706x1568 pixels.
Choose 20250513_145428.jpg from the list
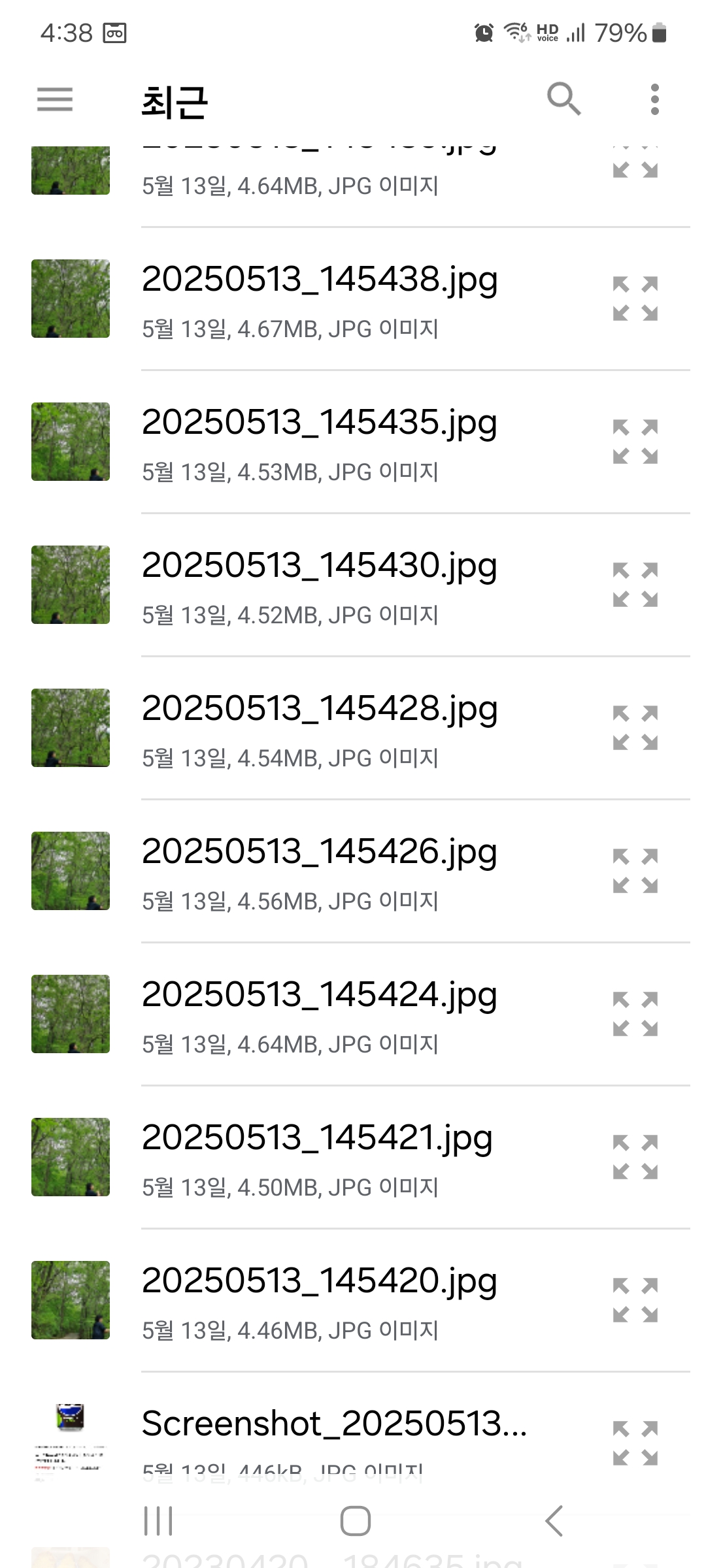tap(320, 728)
